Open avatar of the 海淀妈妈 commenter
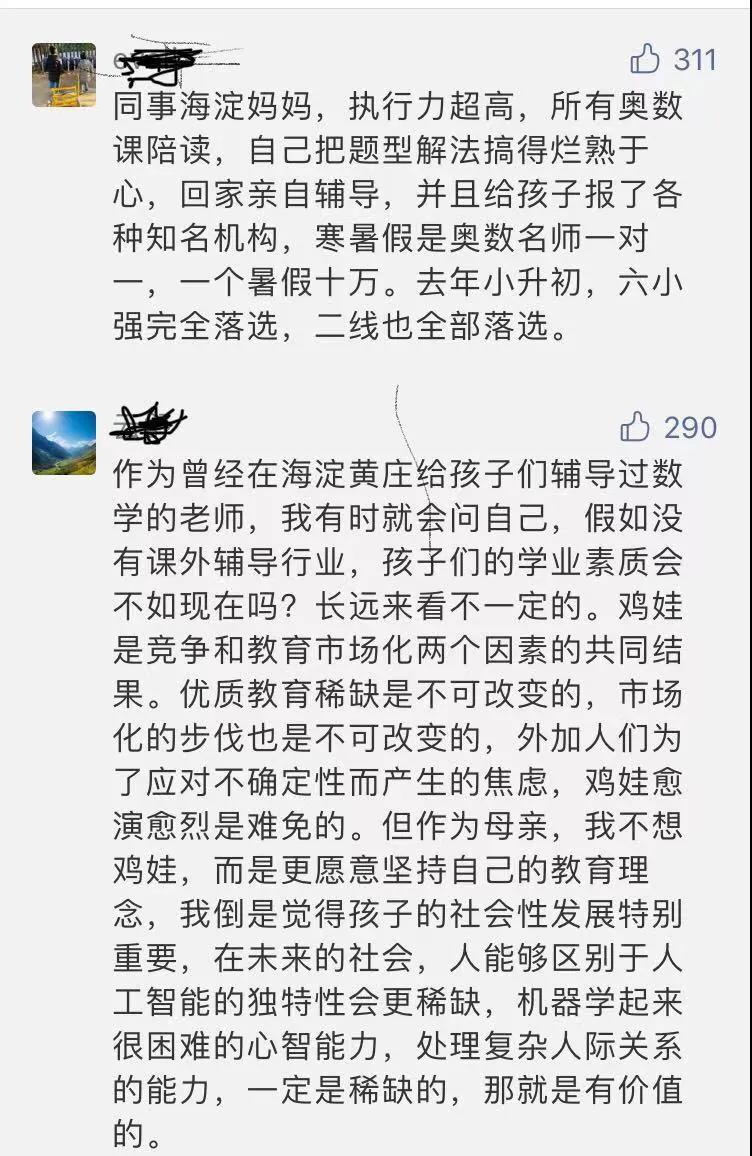This screenshot has width=752, height=1156. click(64, 75)
